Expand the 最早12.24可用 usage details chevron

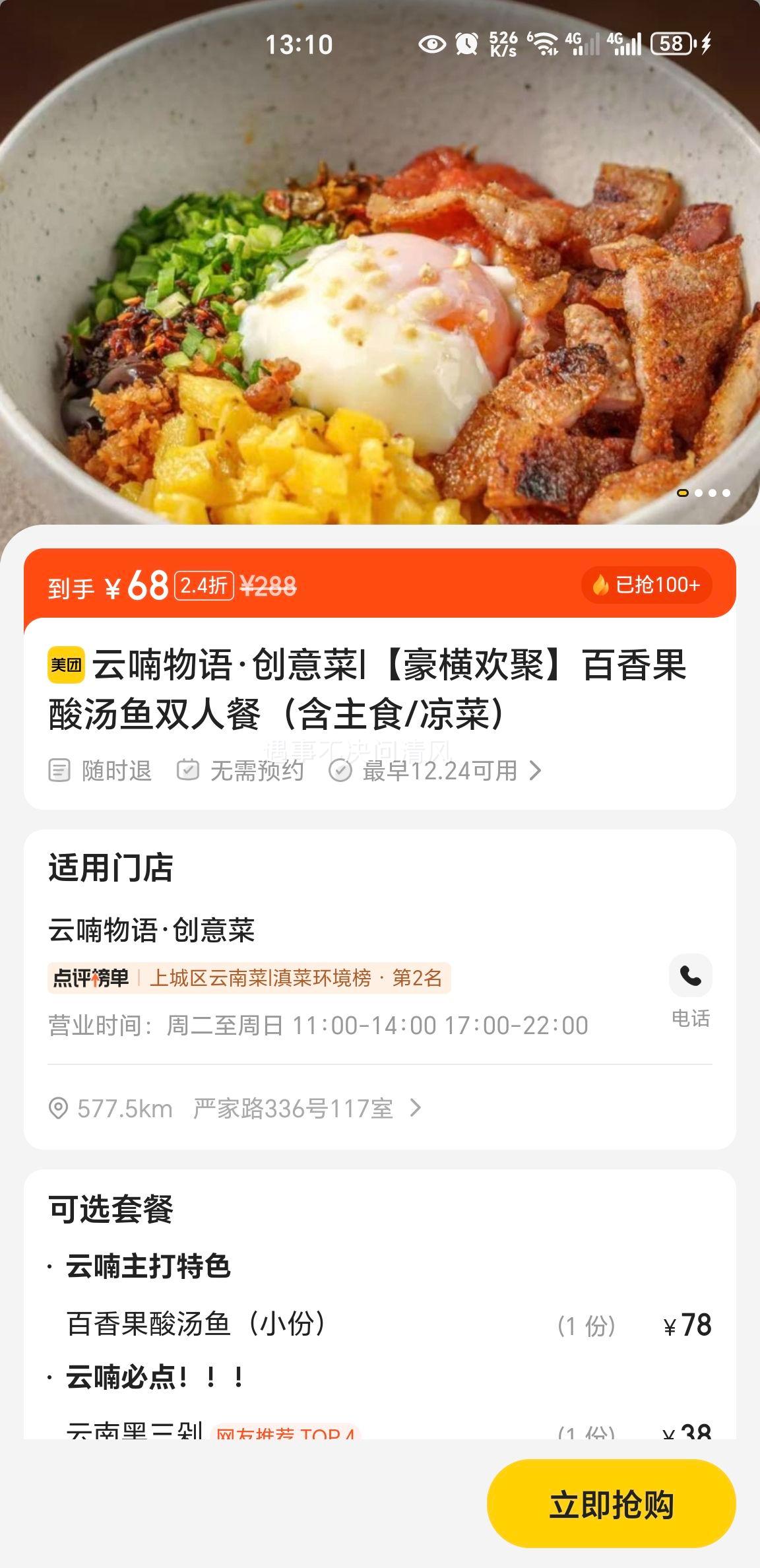click(536, 771)
